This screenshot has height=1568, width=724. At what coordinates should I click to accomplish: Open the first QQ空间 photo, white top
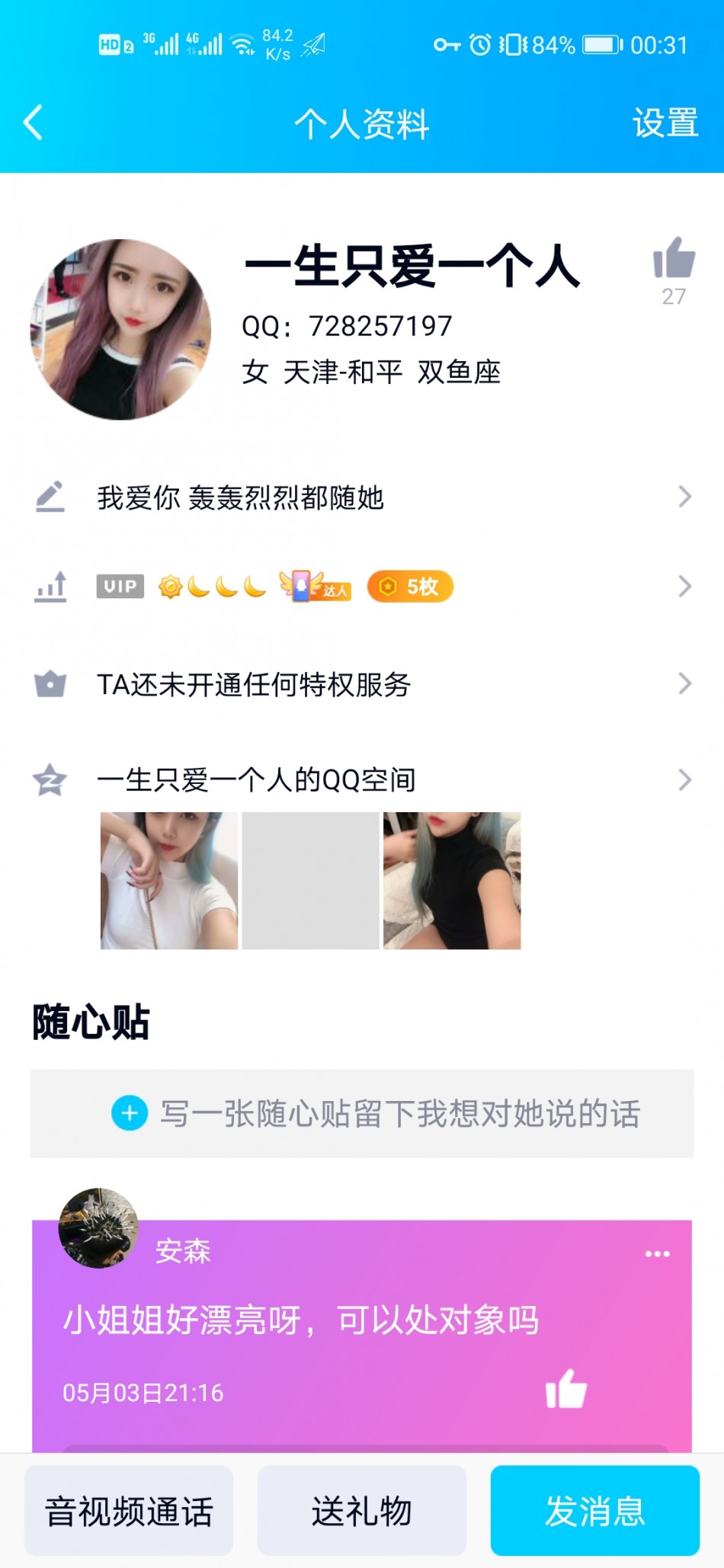(169, 881)
